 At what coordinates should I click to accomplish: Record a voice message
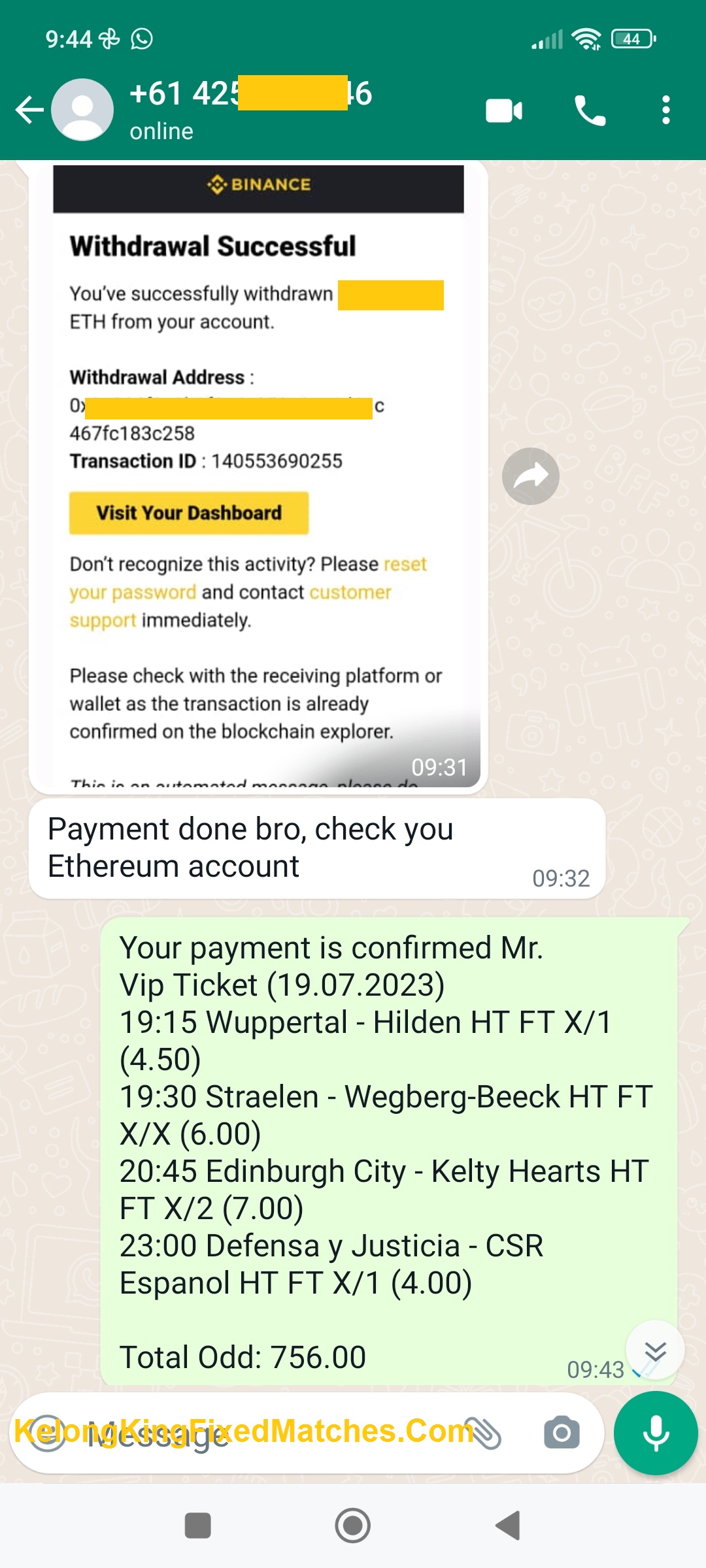[656, 1433]
